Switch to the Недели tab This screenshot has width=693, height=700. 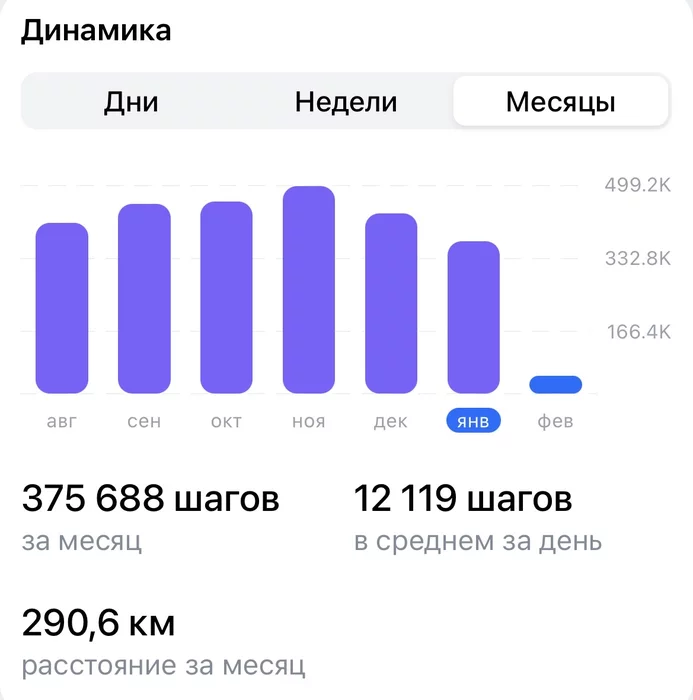pos(345,101)
